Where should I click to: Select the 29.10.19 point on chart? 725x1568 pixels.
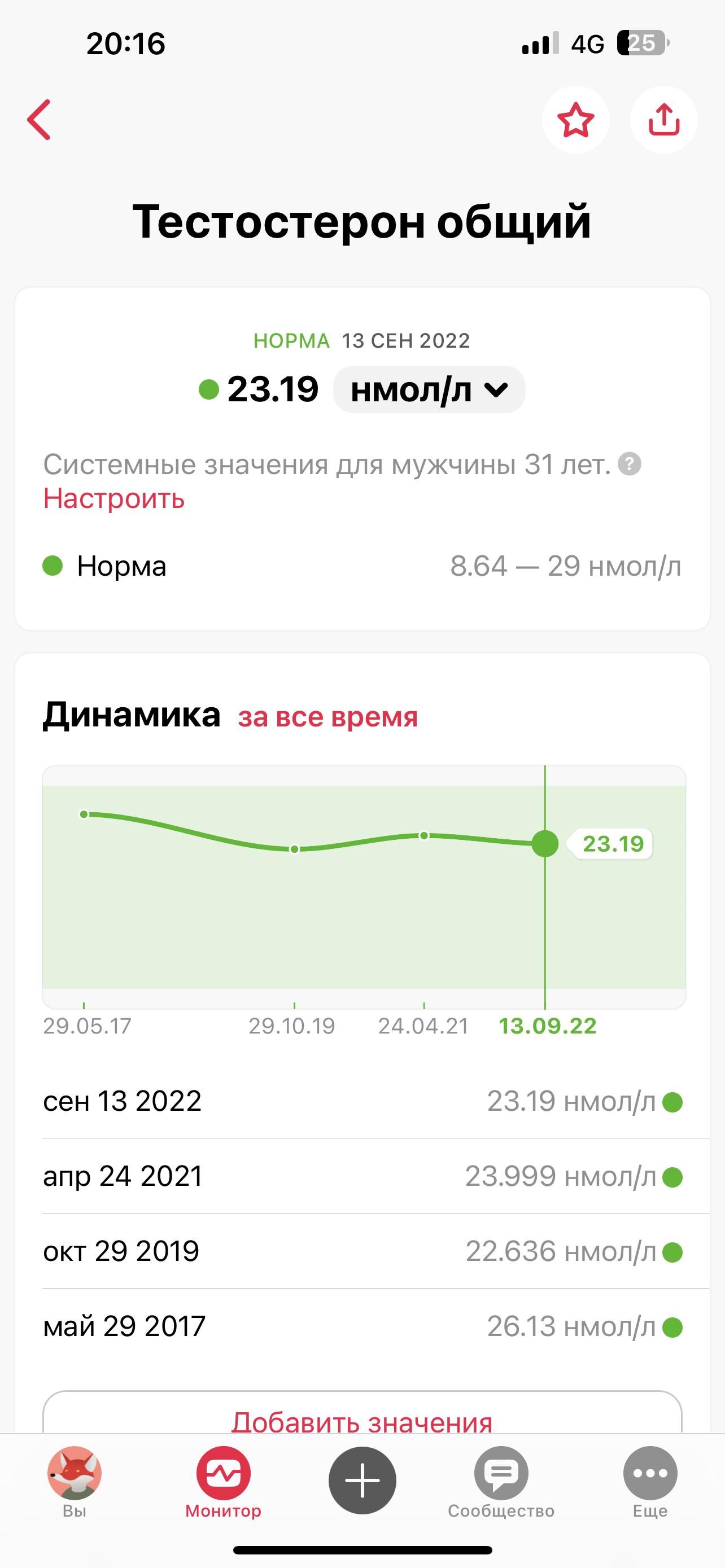295,849
